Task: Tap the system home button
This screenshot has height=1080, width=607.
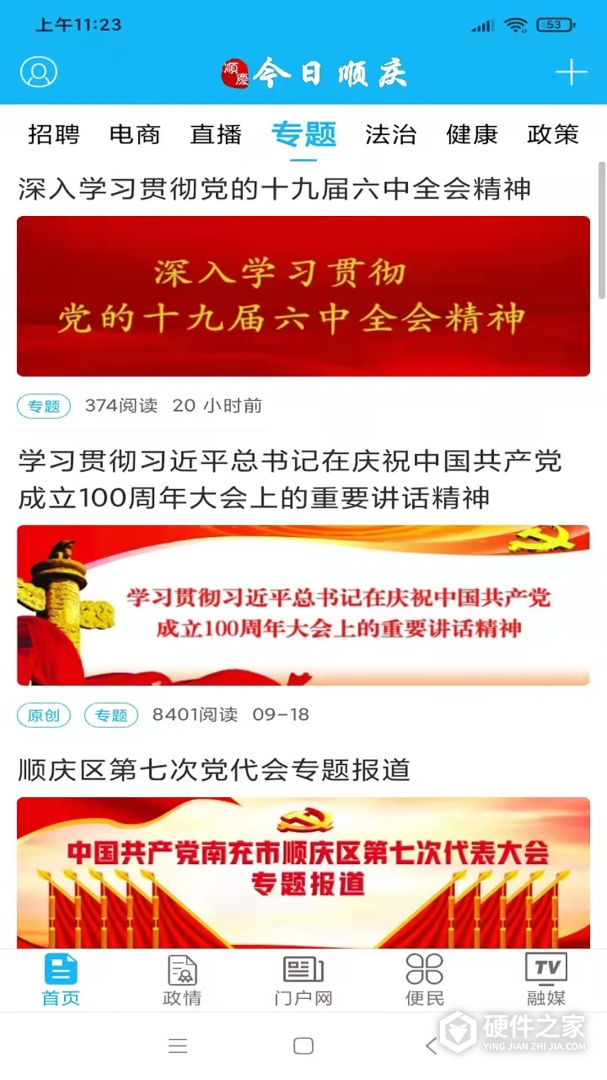Action: [x=303, y=1046]
